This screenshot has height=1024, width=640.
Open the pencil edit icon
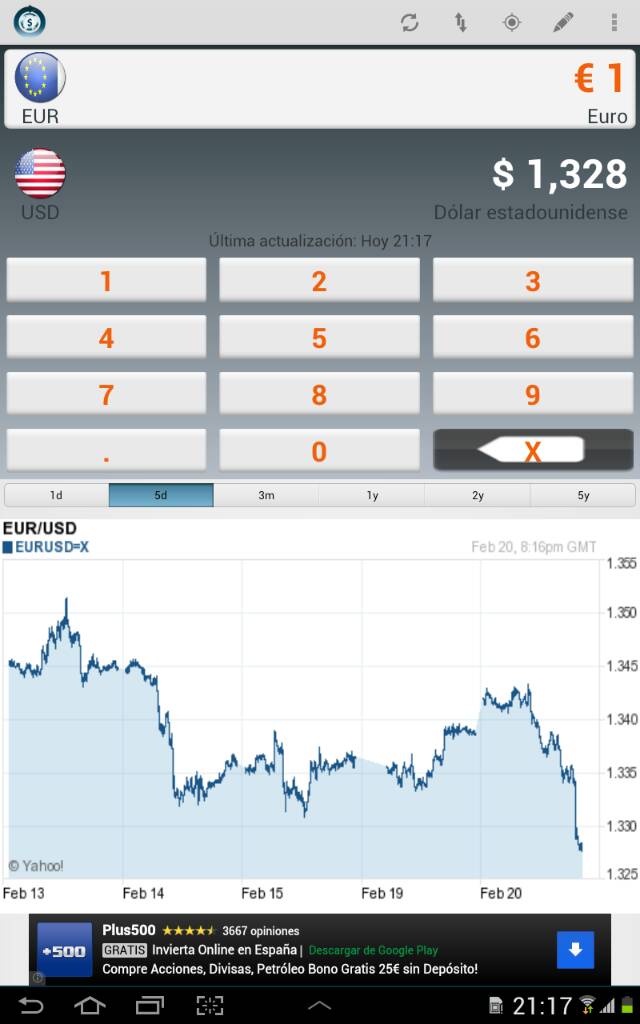point(563,23)
